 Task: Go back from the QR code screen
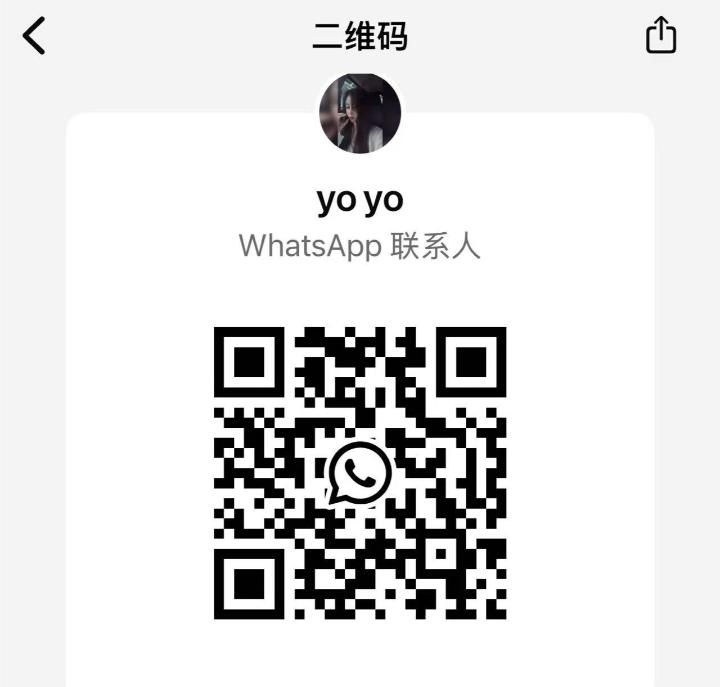(x=35, y=37)
